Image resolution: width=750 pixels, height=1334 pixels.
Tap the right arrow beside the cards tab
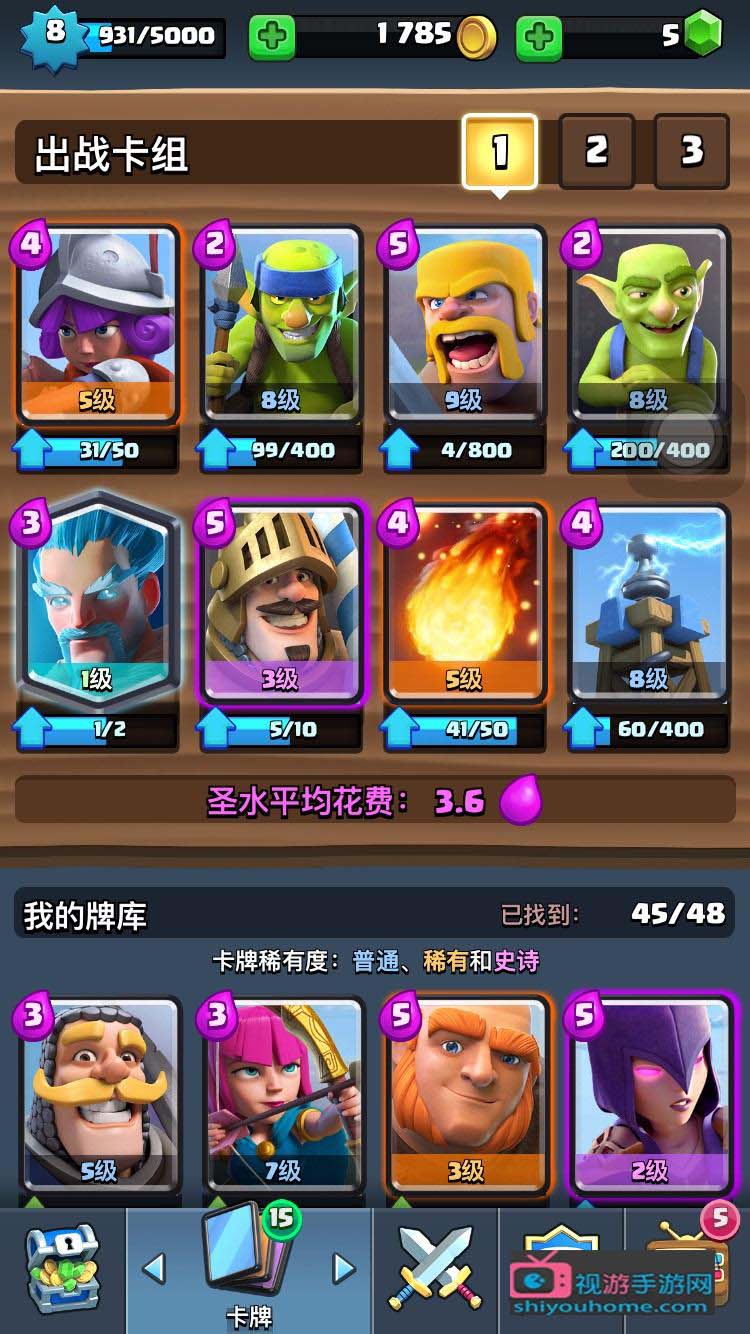pyautogui.click(x=344, y=1270)
